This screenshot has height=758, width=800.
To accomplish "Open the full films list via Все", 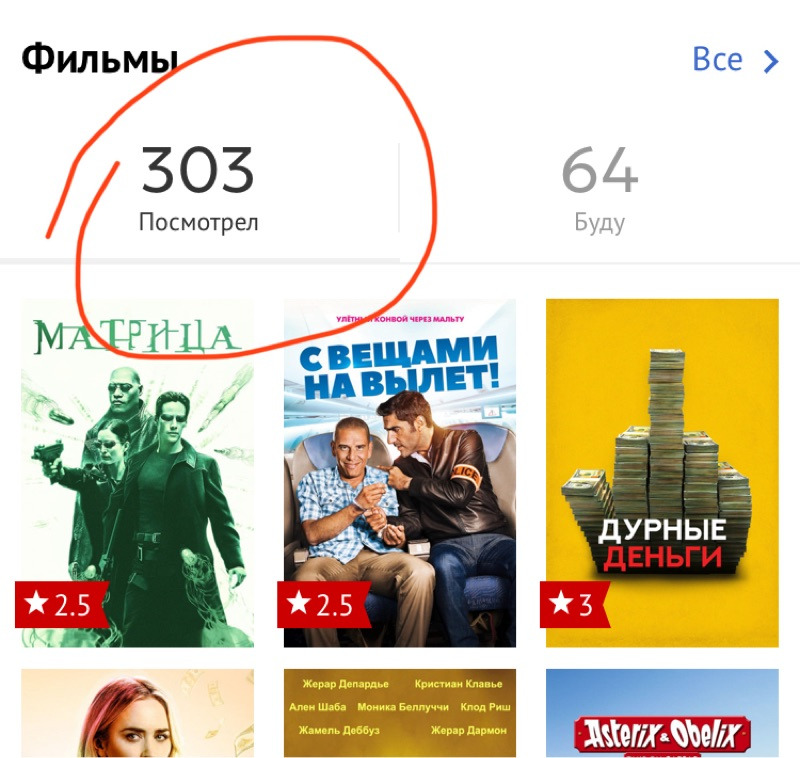I will pyautogui.click(x=734, y=61).
